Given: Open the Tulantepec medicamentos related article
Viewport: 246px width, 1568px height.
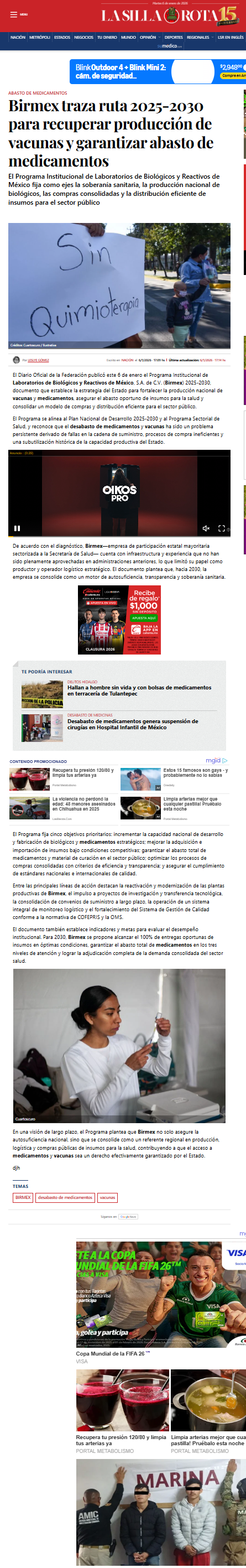Looking at the screenshot, I should tap(139, 690).
